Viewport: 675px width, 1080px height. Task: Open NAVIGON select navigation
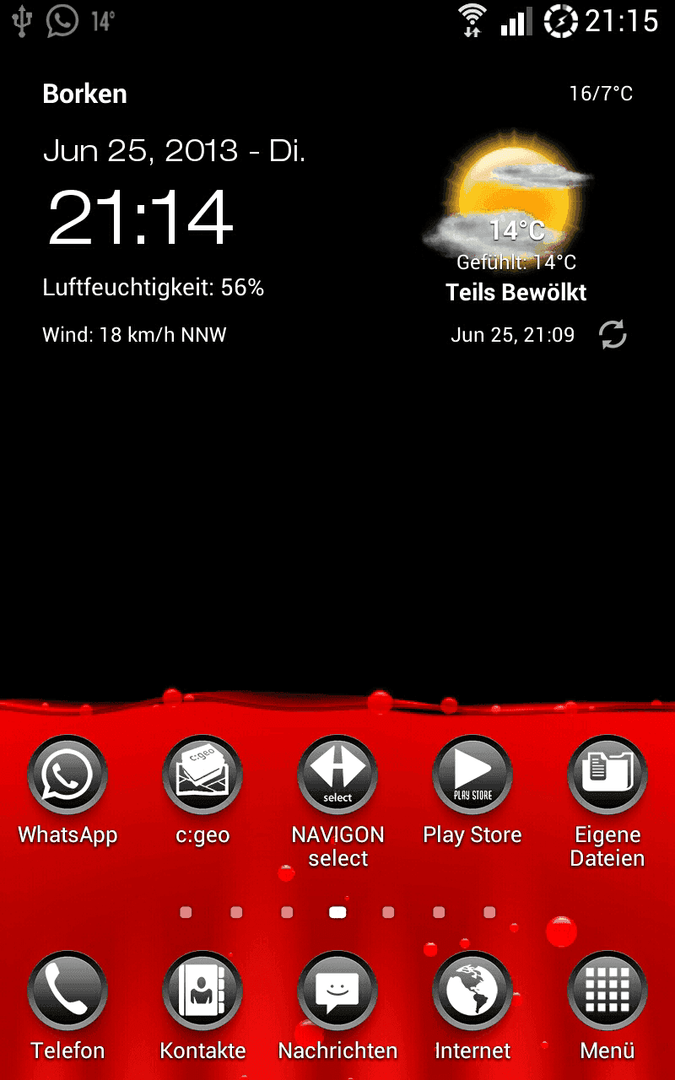[x=338, y=776]
